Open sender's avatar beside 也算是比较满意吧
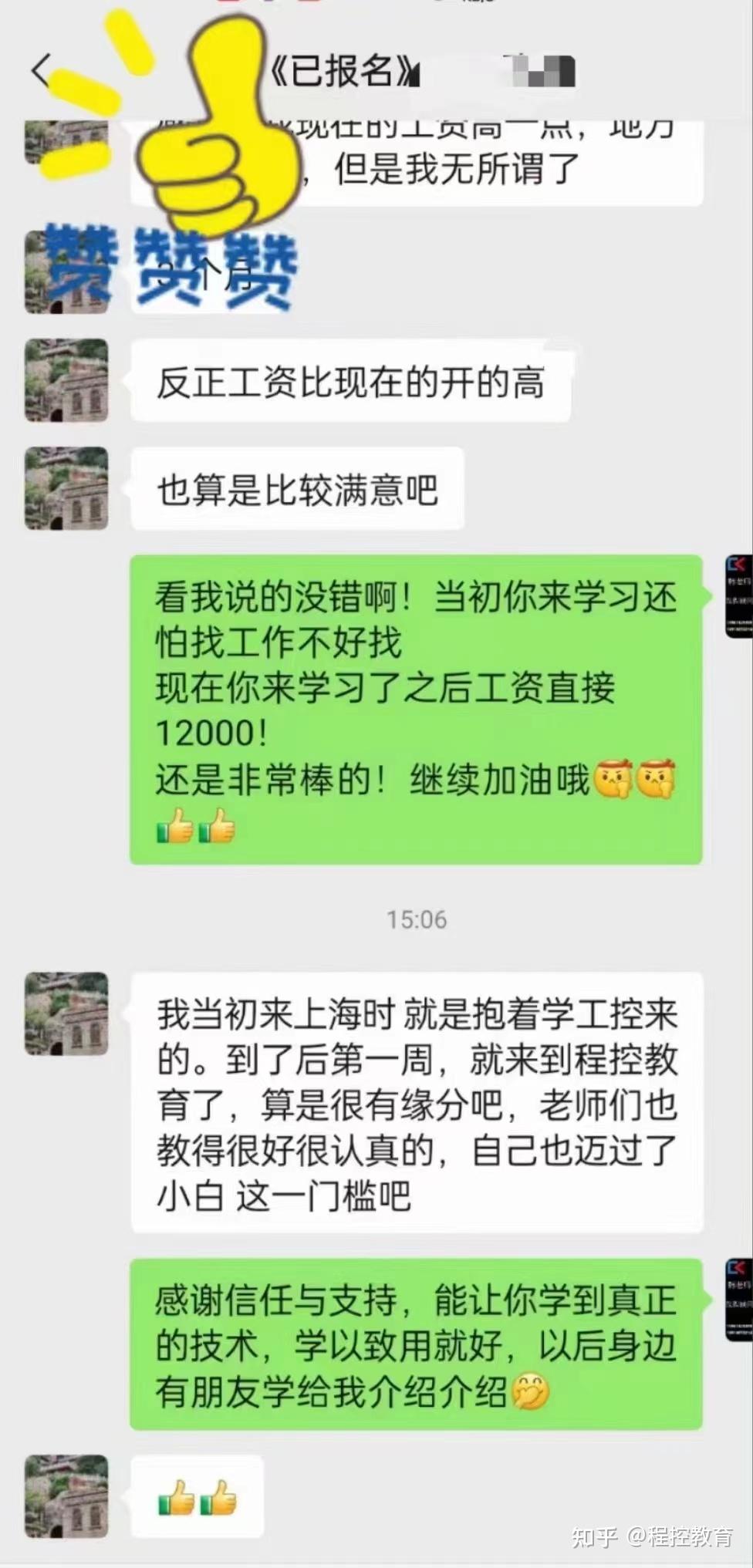The width and height of the screenshot is (753, 1568). pos(66,487)
